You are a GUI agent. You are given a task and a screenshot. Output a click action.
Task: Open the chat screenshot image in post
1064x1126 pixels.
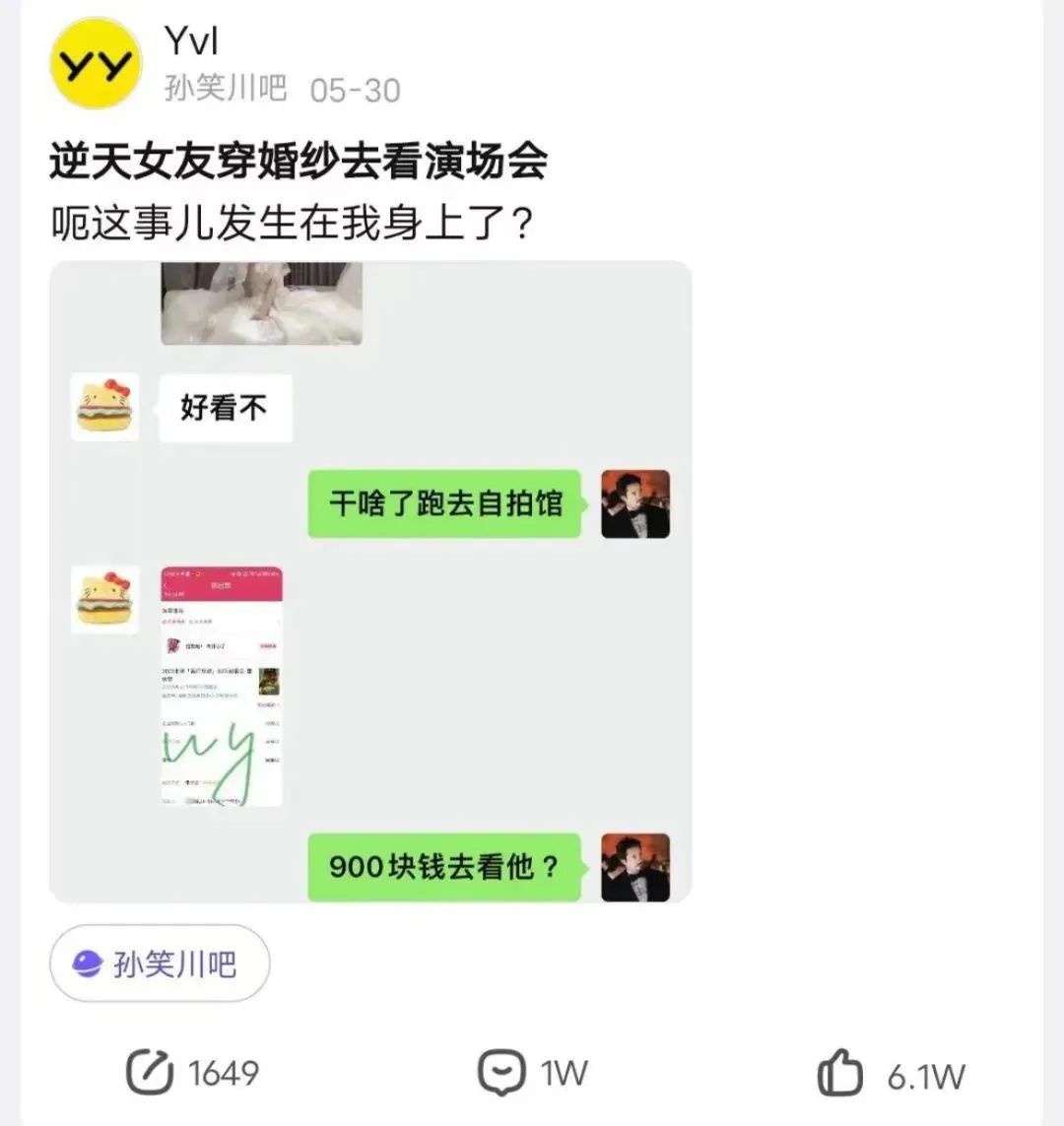coord(370,581)
